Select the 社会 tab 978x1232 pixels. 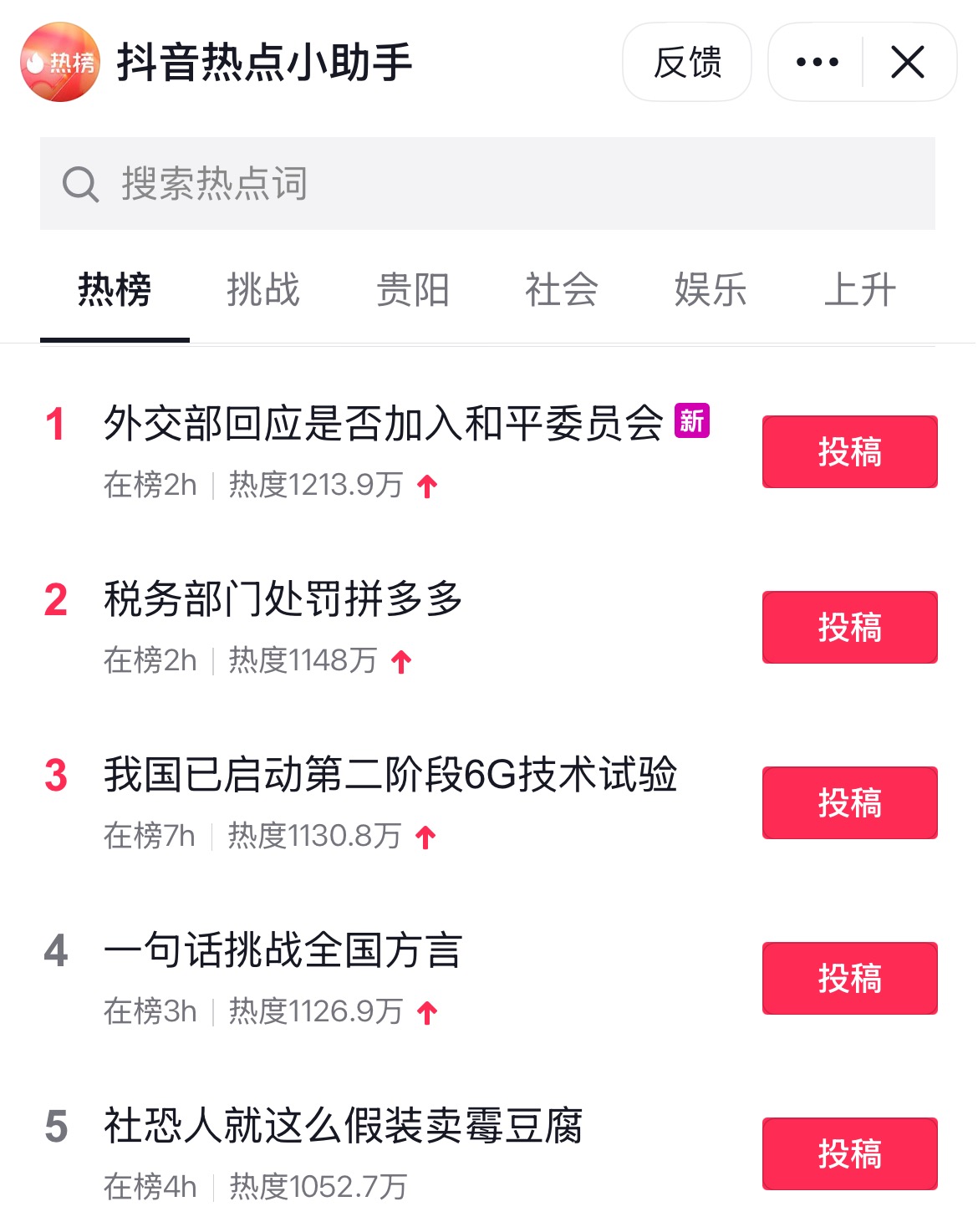[x=562, y=291]
